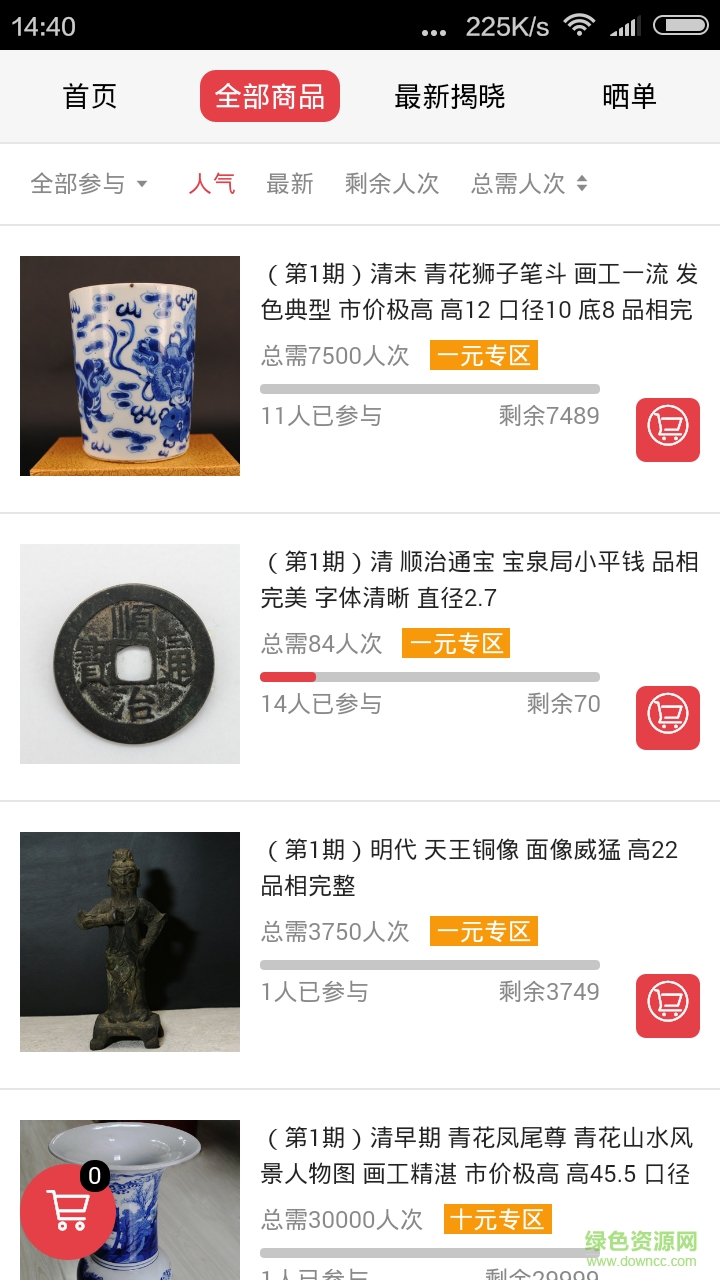Open the 最新揭晓 tab

click(449, 96)
